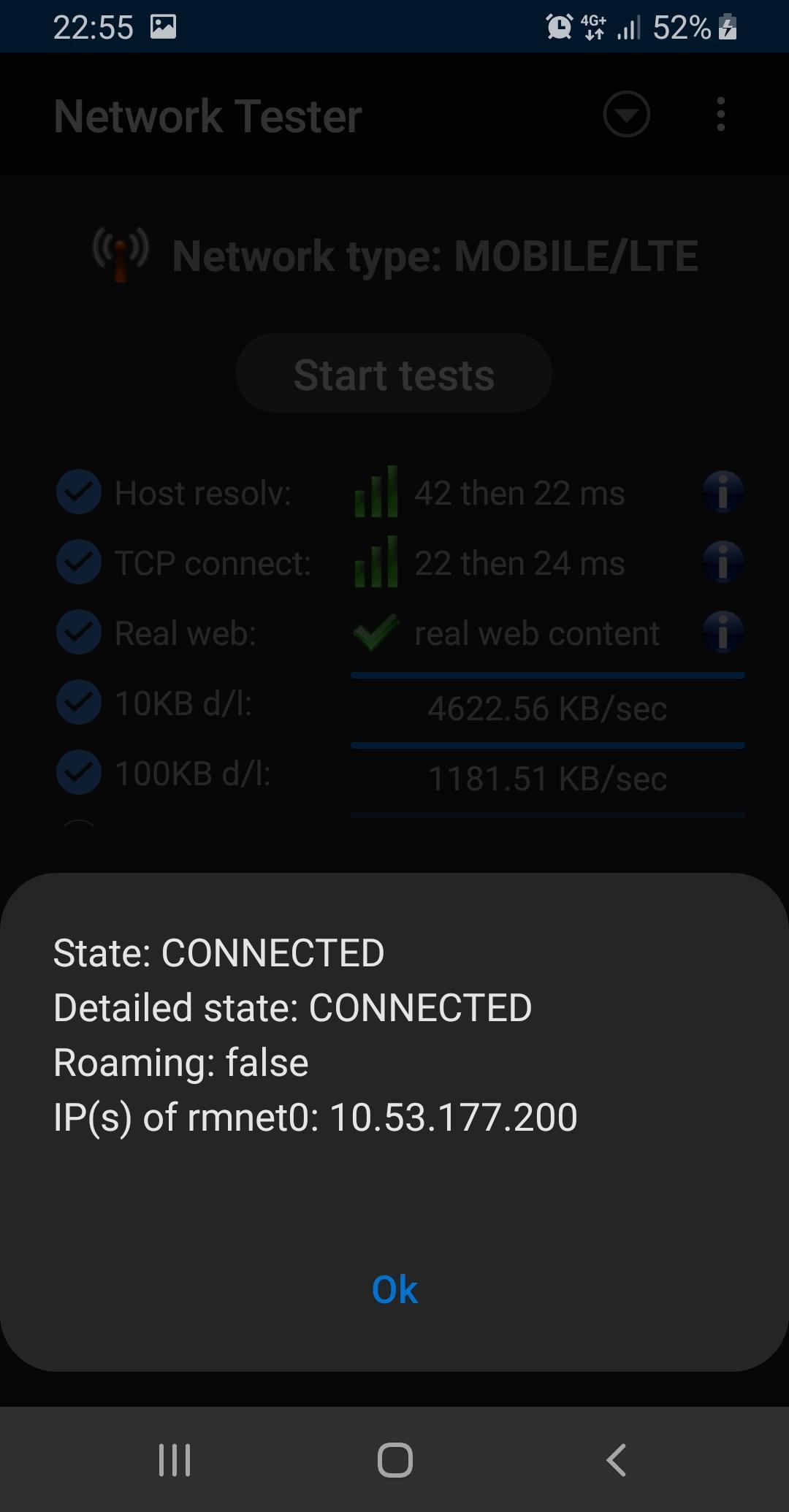
Task: Open the three-dot overflow menu
Action: click(x=722, y=115)
